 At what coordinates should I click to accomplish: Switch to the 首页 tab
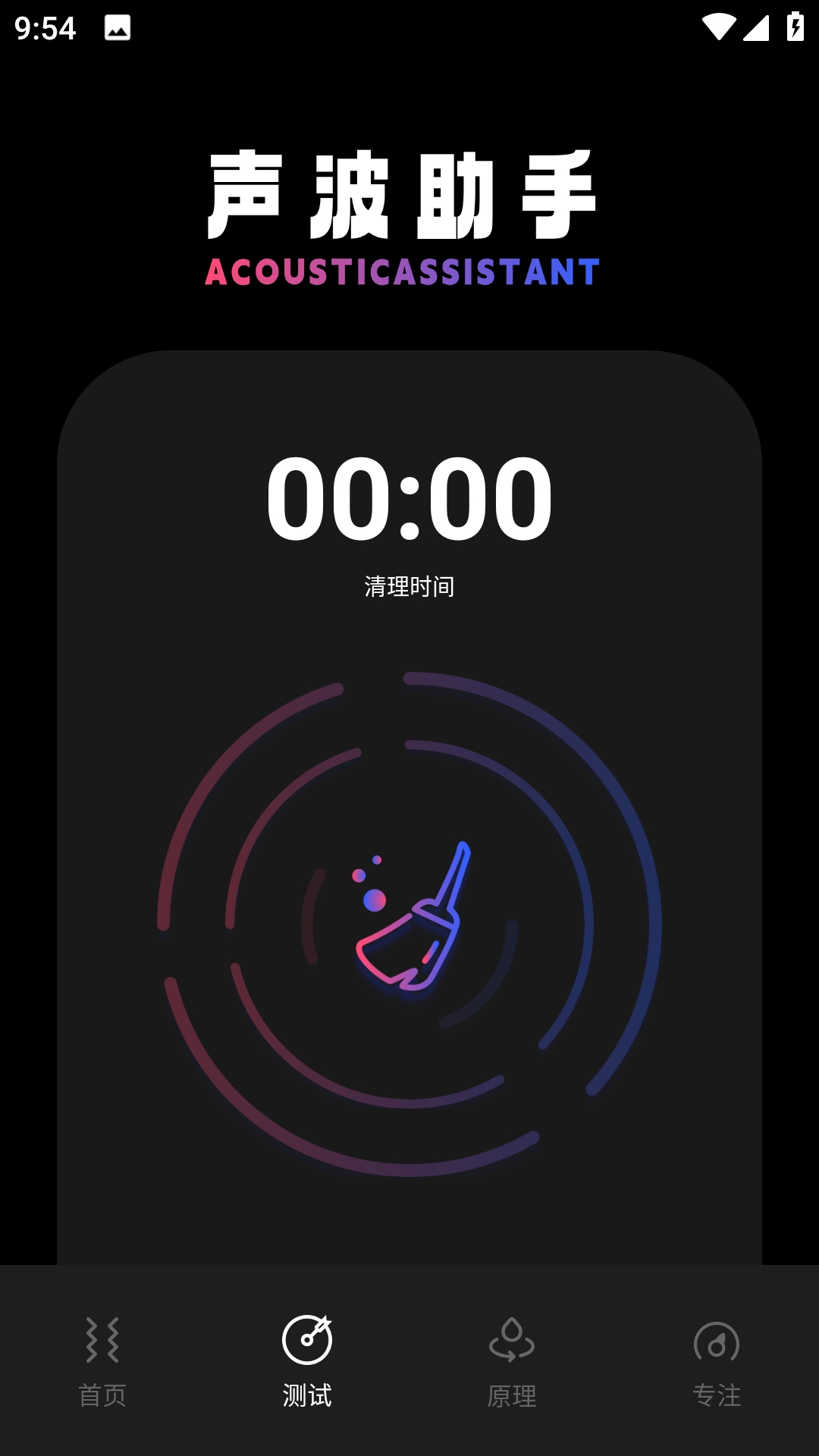[x=102, y=1360]
